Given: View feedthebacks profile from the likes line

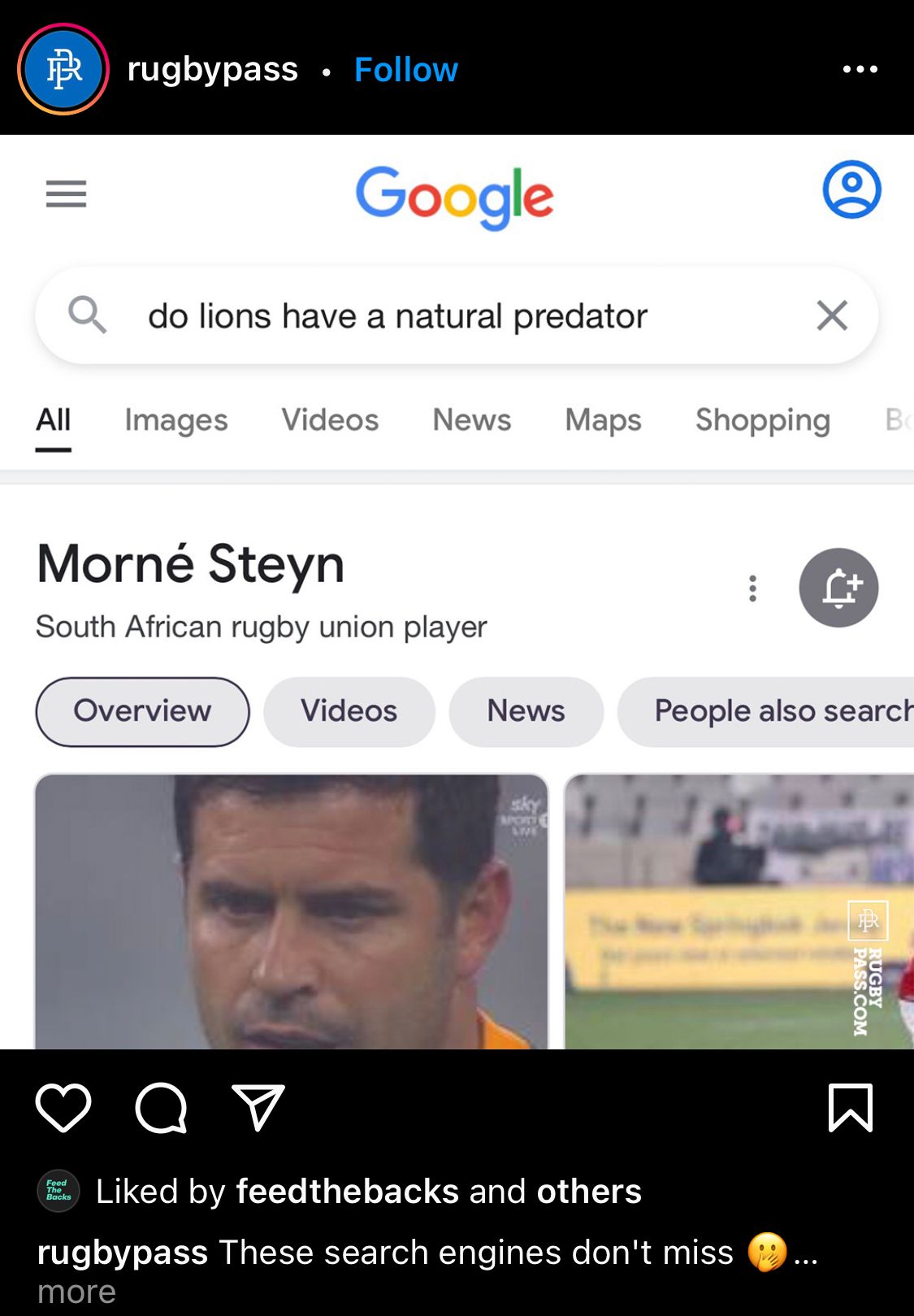Looking at the screenshot, I should pos(347,1192).
